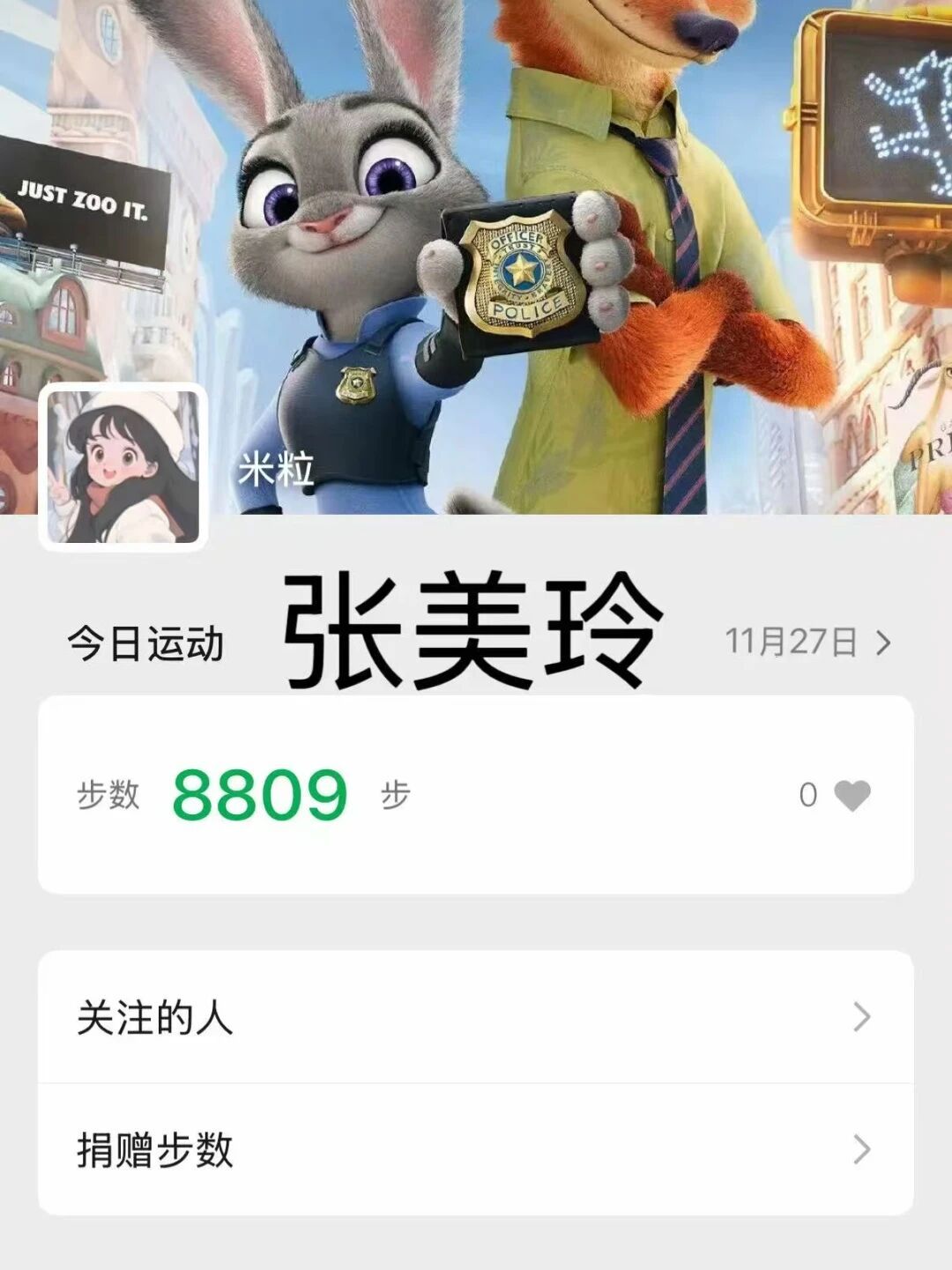Open the 11月27日 date selector
952x1270 pixels.
click(x=807, y=642)
